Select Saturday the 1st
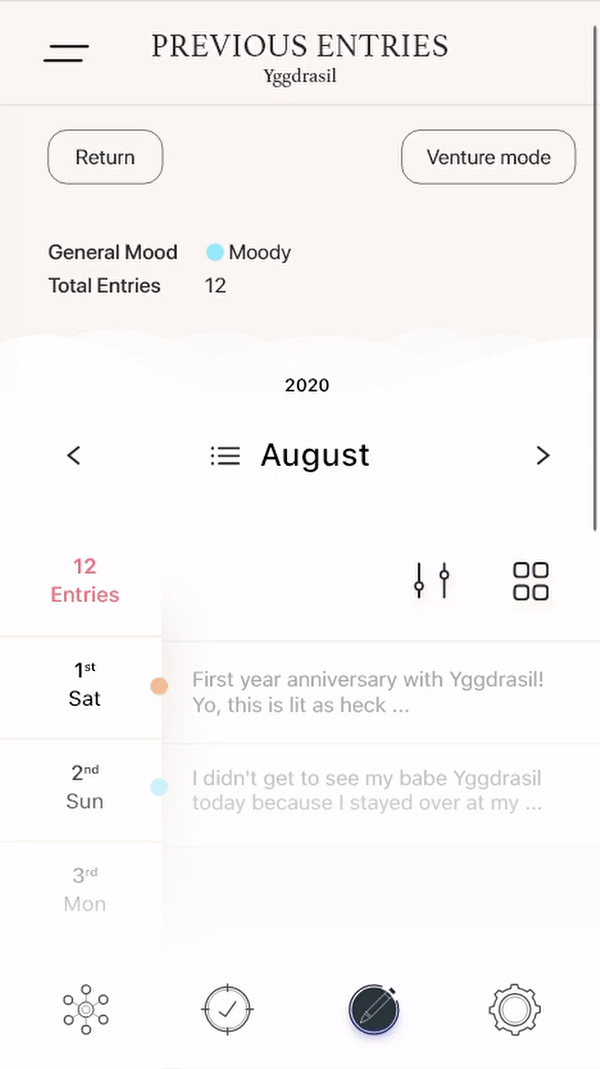 coord(84,685)
